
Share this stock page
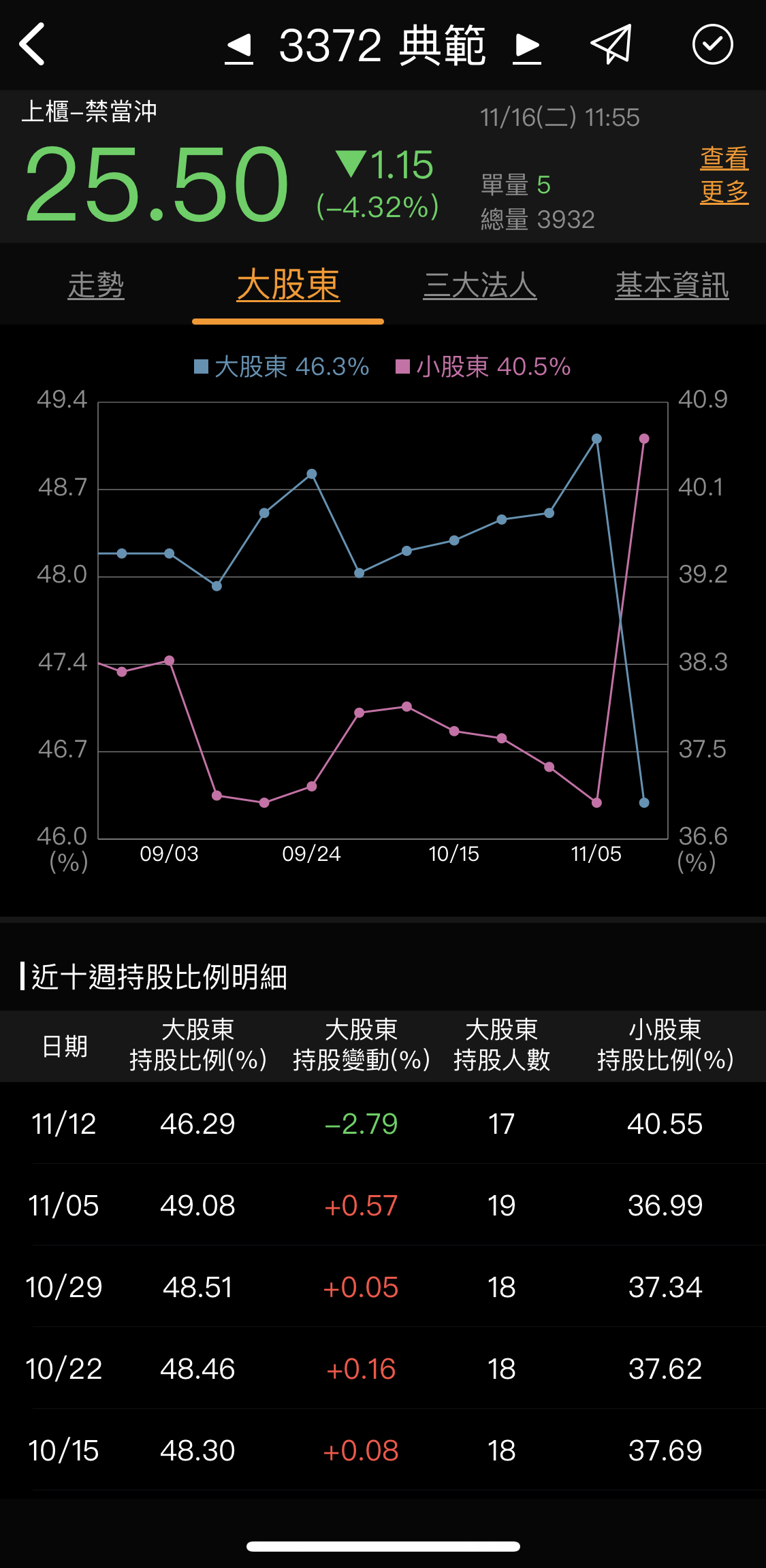[611, 45]
